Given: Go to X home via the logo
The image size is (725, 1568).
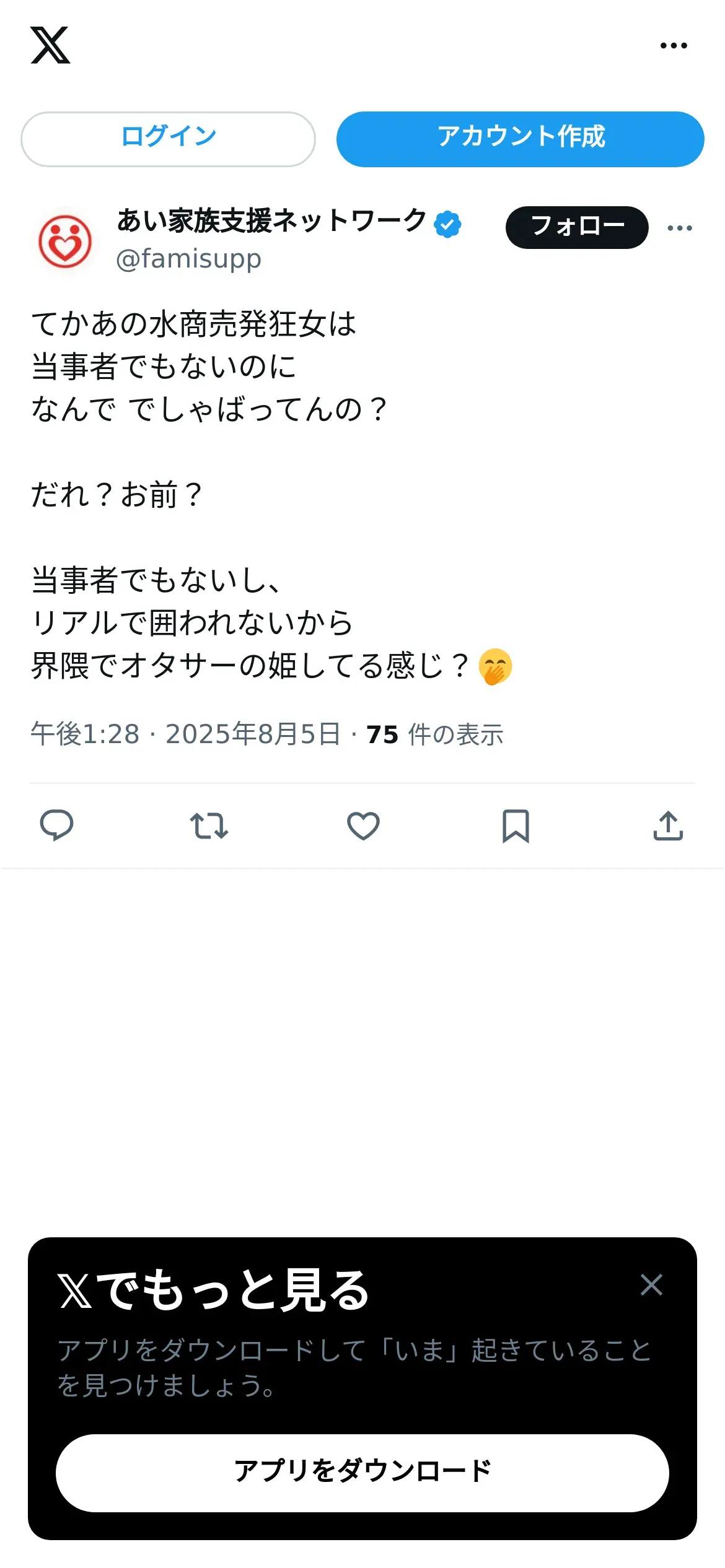Looking at the screenshot, I should (x=50, y=45).
